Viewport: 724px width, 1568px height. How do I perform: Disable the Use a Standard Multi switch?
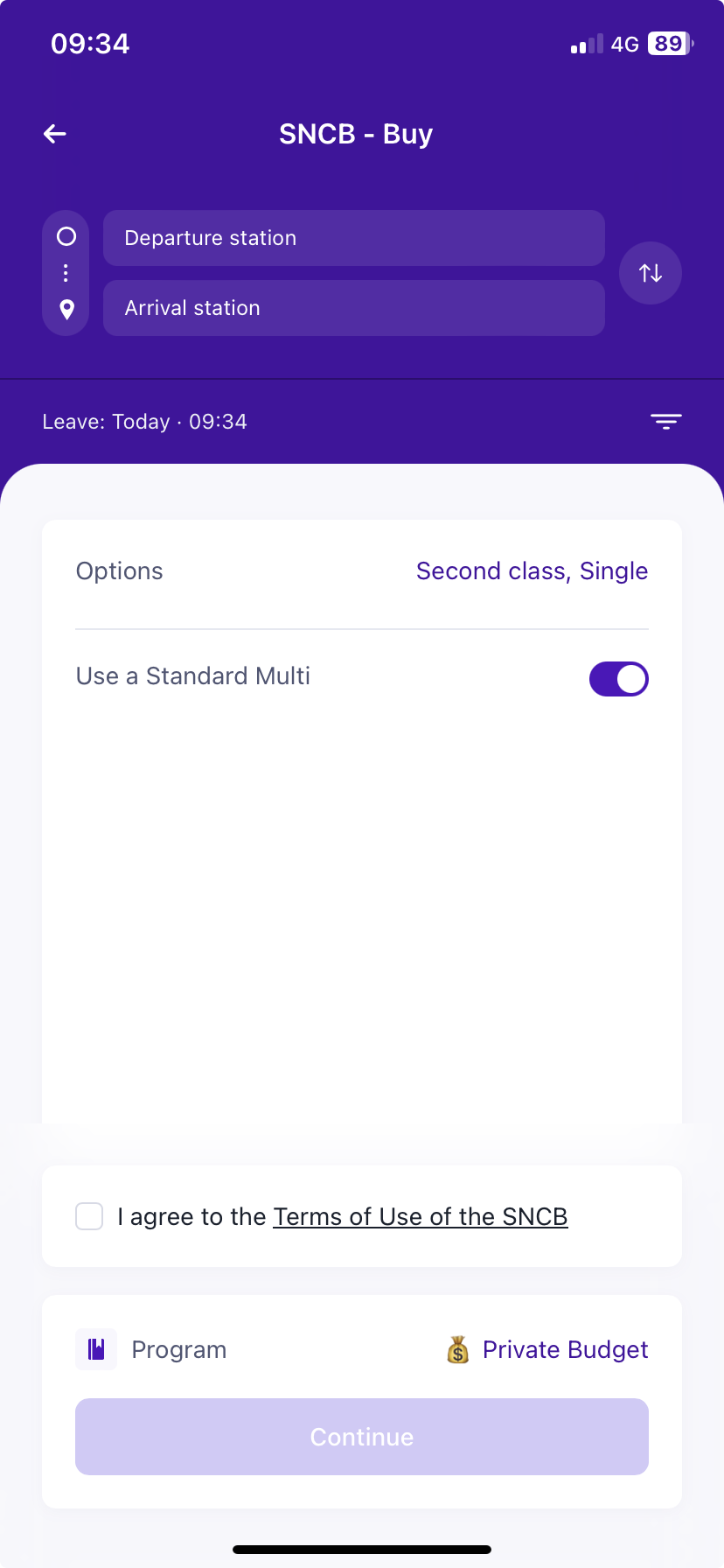618,679
